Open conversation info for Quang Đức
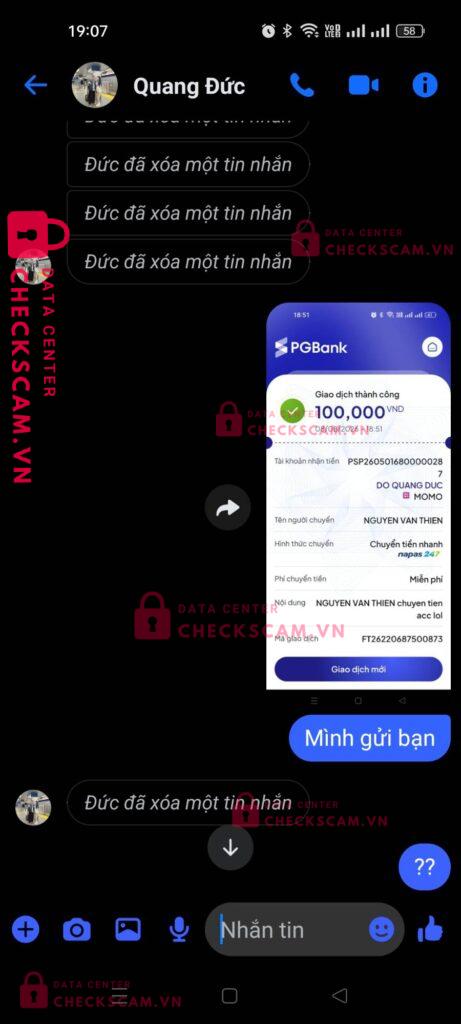This screenshot has height=1024, width=461. [424, 86]
